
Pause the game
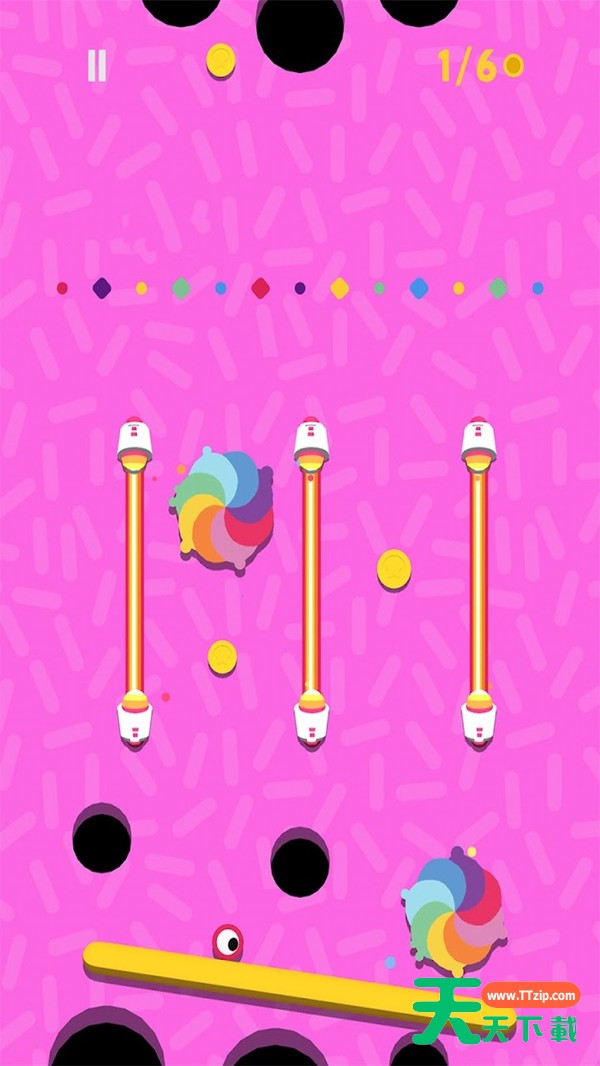point(96,65)
